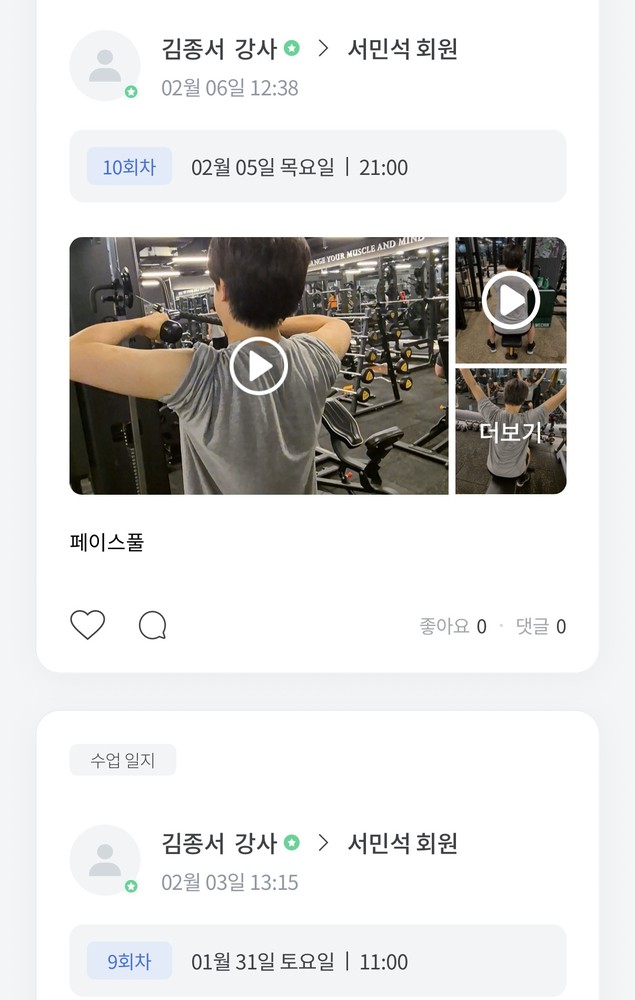Play the main 페이스풀 workout video
Viewport: 635px width, 1000px height.
(259, 366)
